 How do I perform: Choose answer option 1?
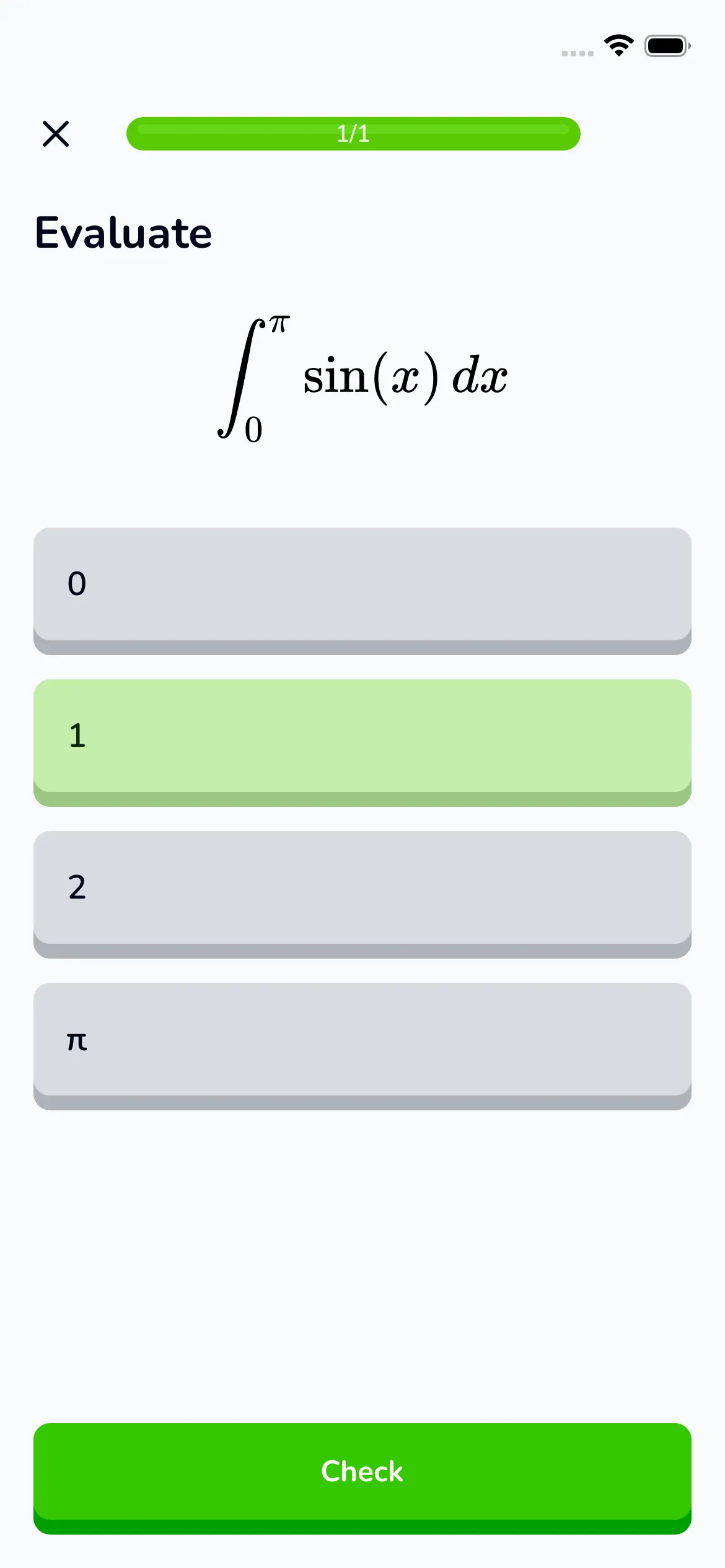click(x=362, y=736)
